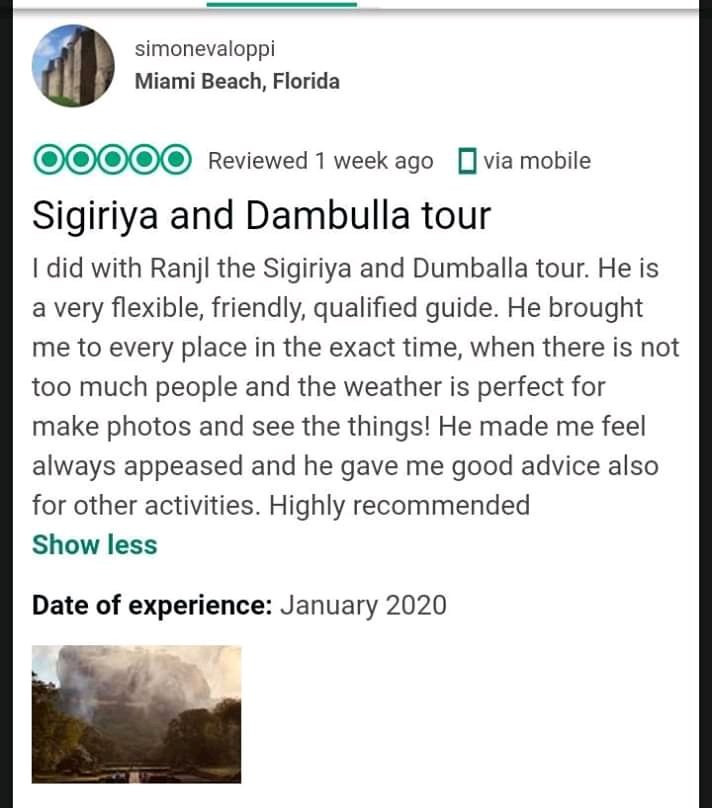Collapse the review with Show less
712x808 pixels.
coord(95,545)
